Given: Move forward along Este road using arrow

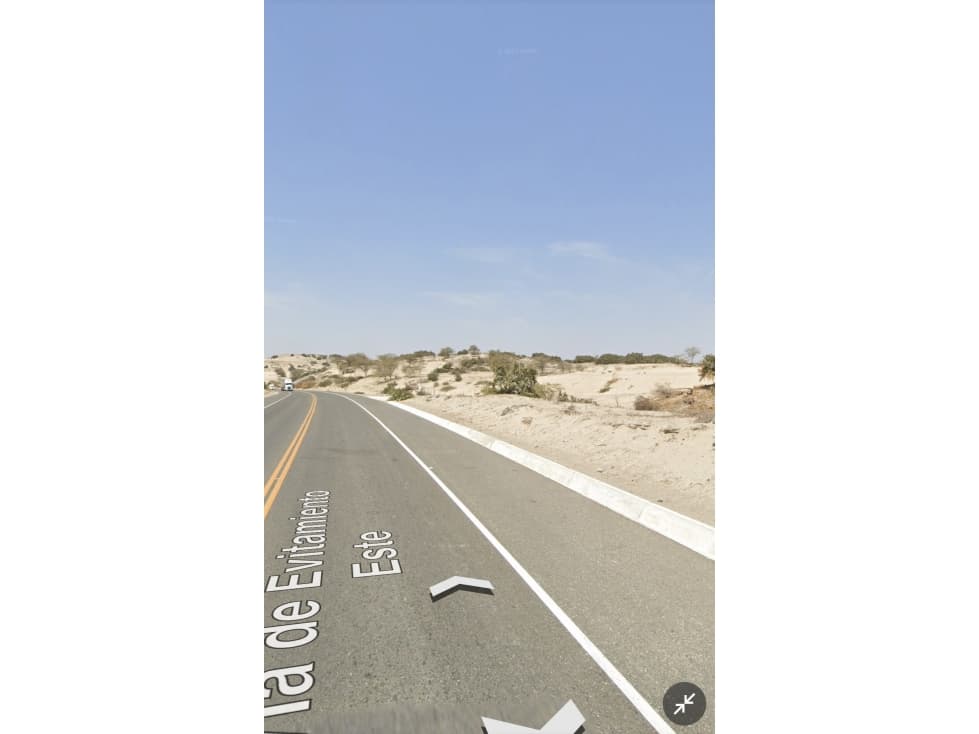Looking at the screenshot, I should (461, 586).
